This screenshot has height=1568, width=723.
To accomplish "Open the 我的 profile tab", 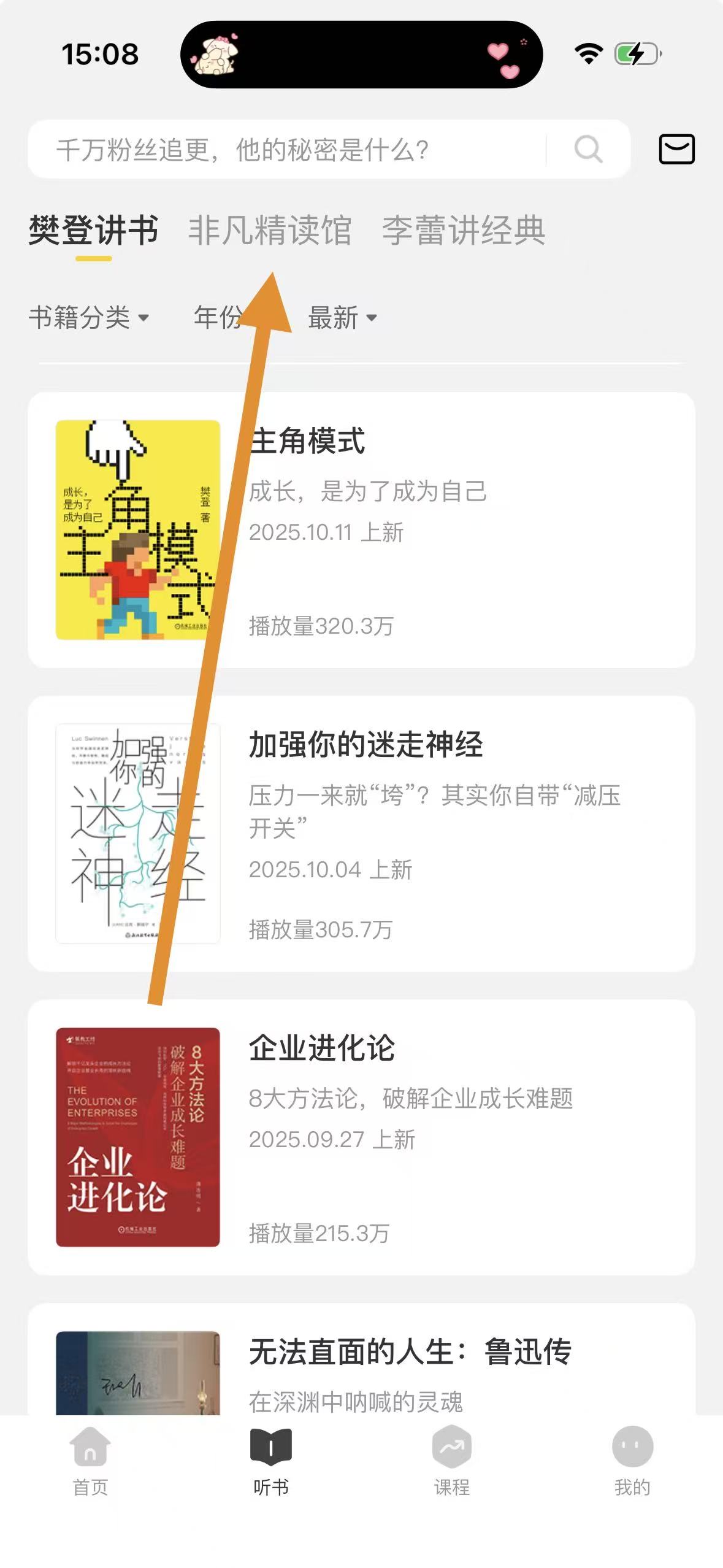I will (x=632, y=1461).
